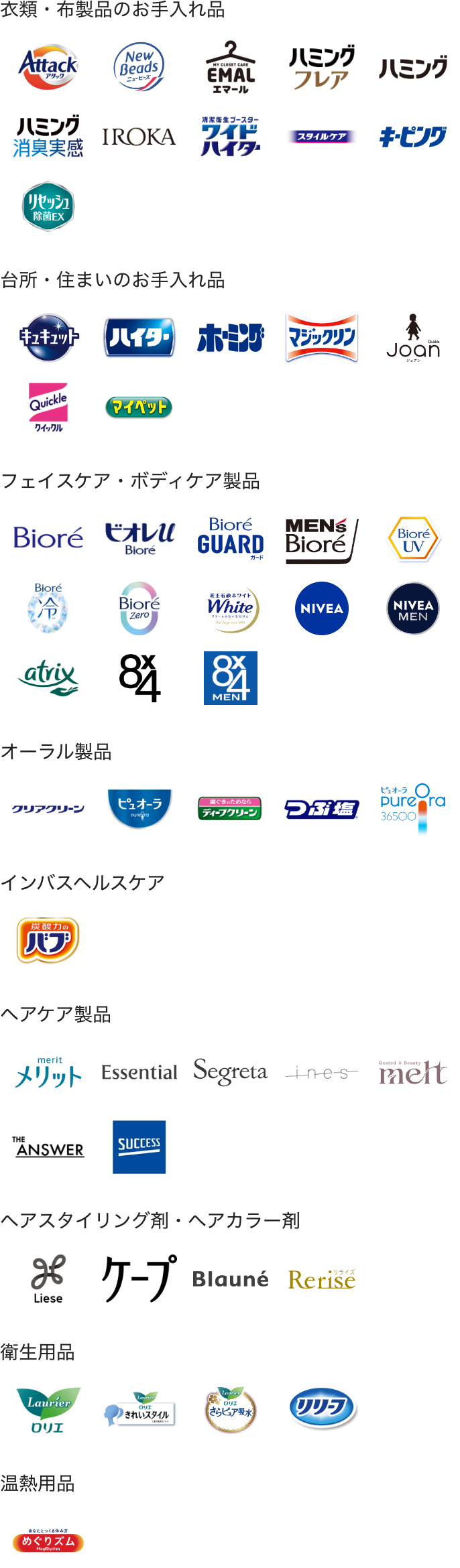Tap THE ANSWER brand logo

[48, 1147]
